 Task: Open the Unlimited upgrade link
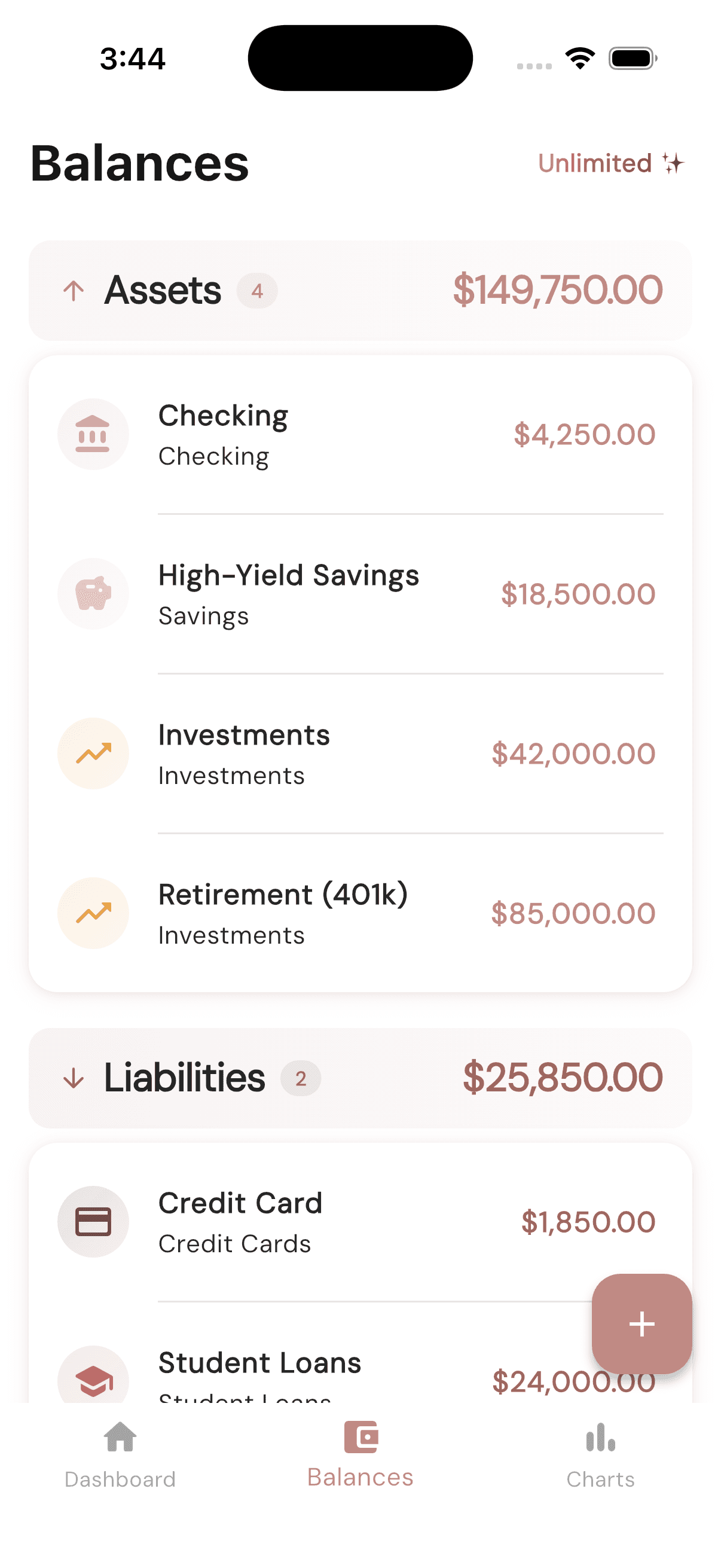[594, 163]
